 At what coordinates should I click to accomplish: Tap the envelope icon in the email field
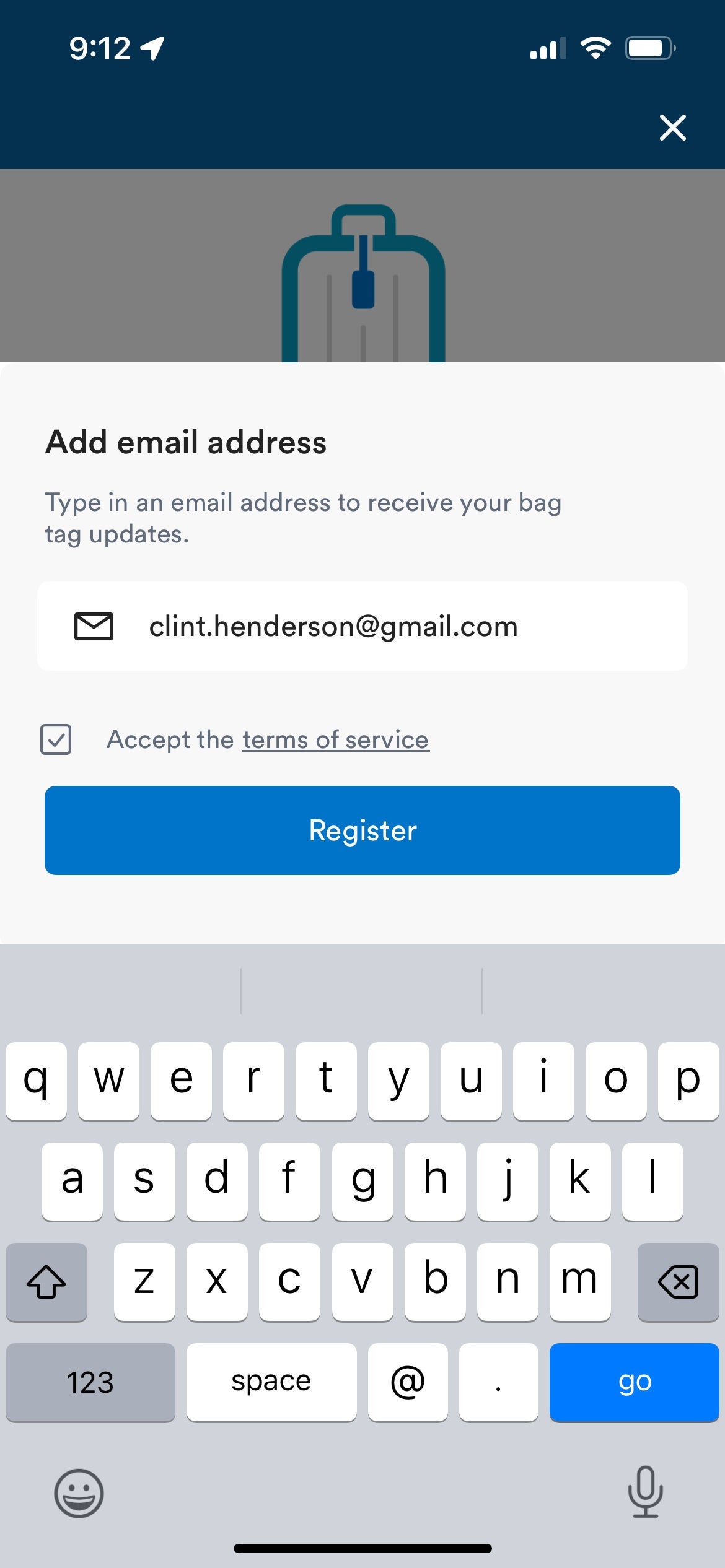tap(92, 626)
